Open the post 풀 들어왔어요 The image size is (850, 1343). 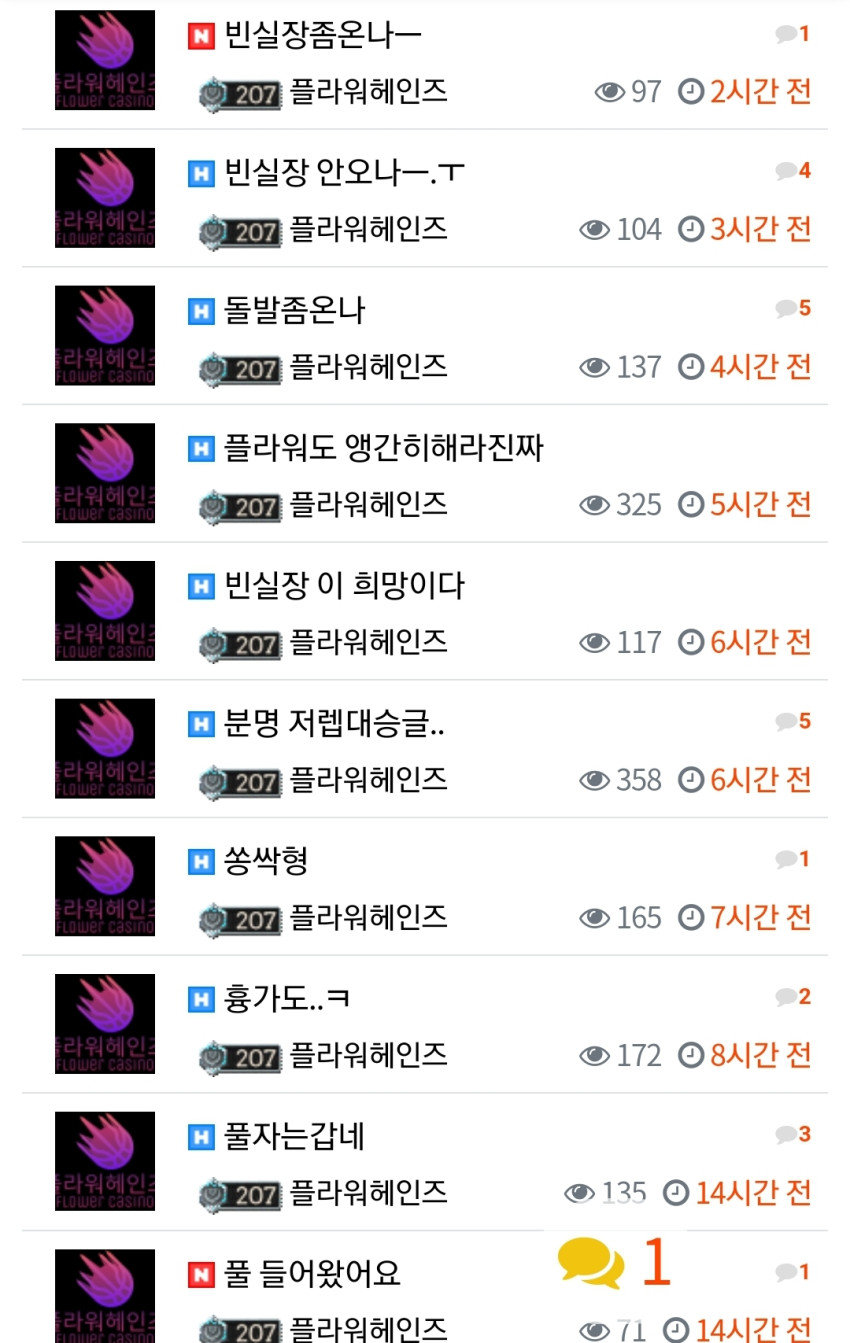tap(313, 1274)
